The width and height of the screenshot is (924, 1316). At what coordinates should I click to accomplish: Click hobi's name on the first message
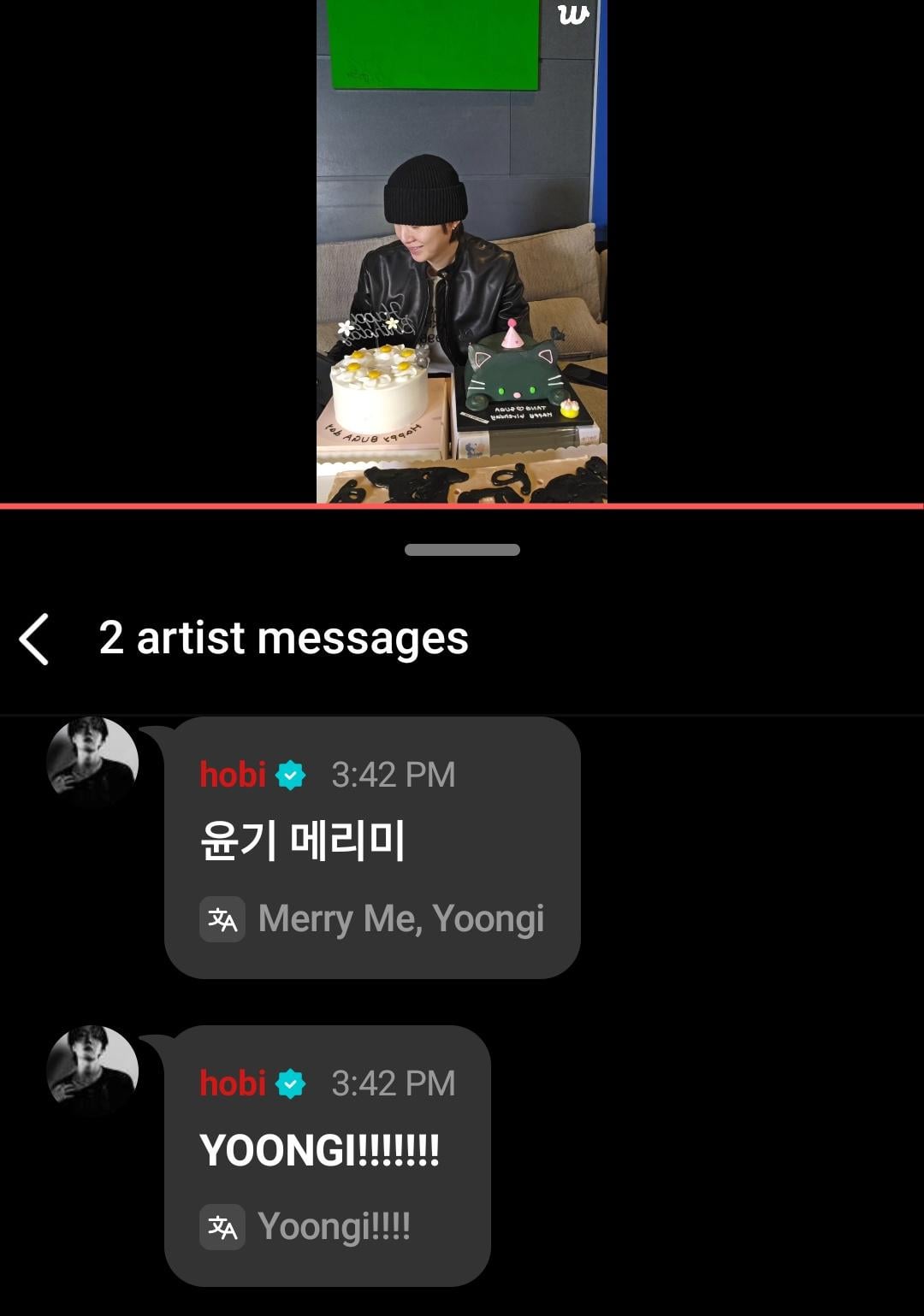(231, 776)
